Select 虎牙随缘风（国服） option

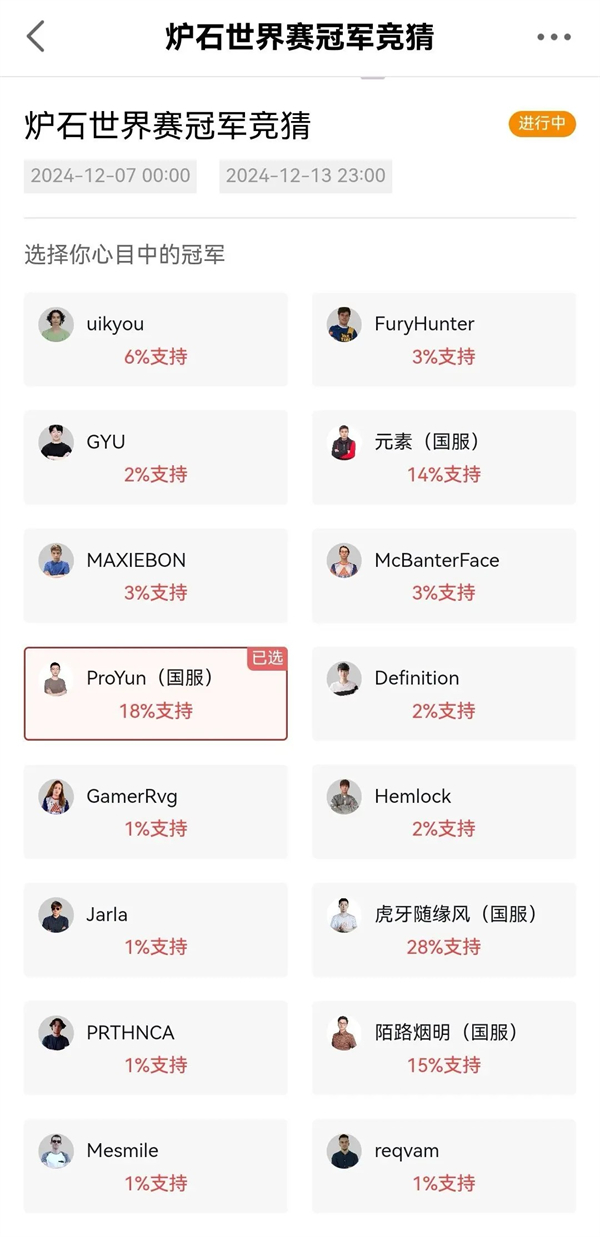[x=443, y=929]
